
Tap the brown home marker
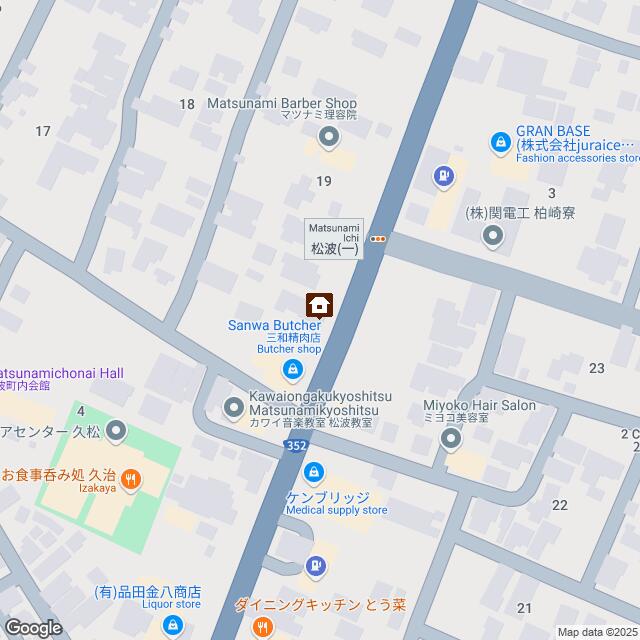point(319,304)
